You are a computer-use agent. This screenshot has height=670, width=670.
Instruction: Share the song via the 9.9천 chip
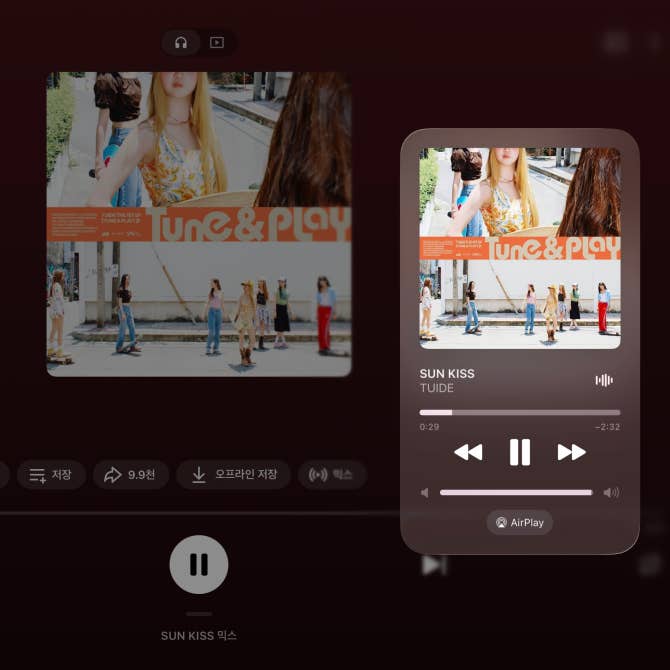point(131,474)
